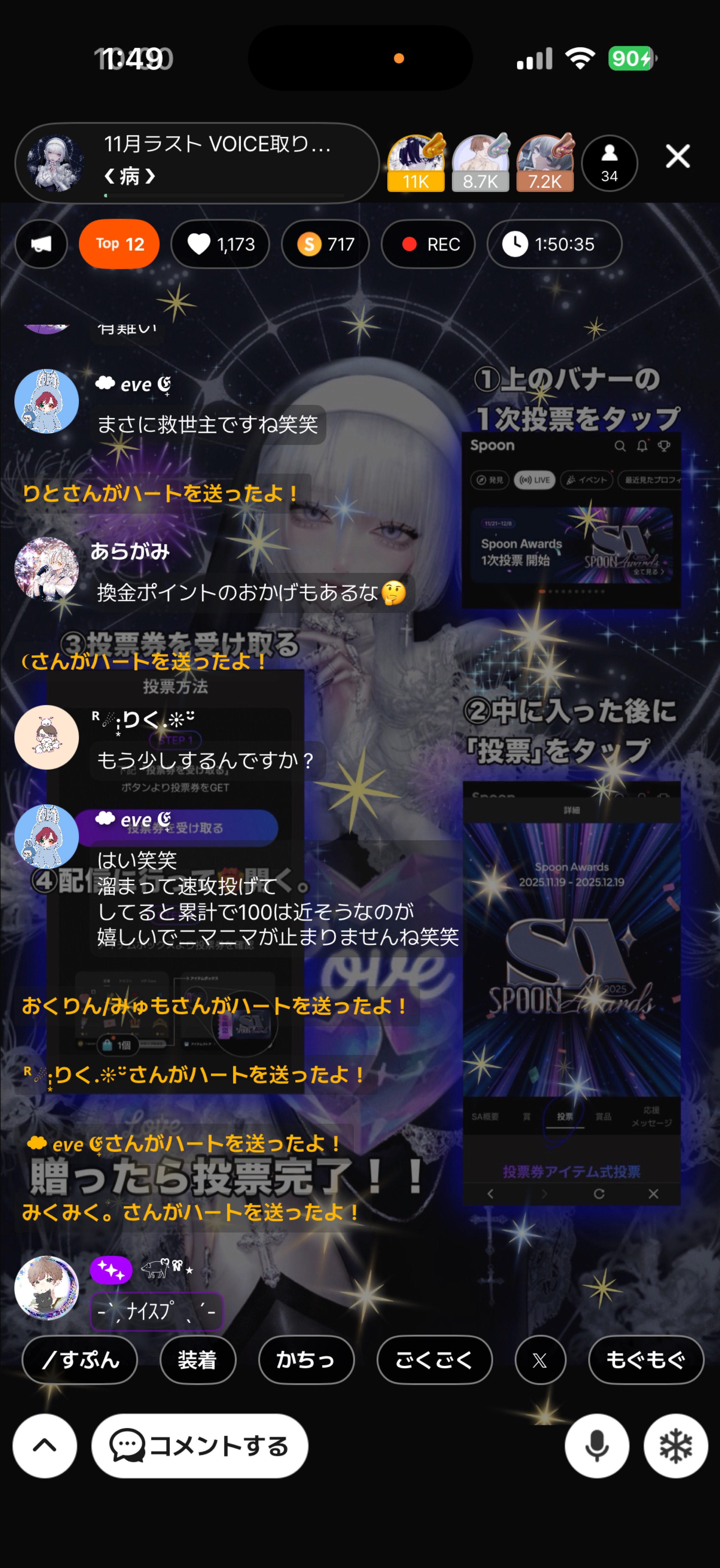This screenshot has width=720, height=1568.
Task: Tap the heart counter showing 1,173
Action: pos(219,243)
